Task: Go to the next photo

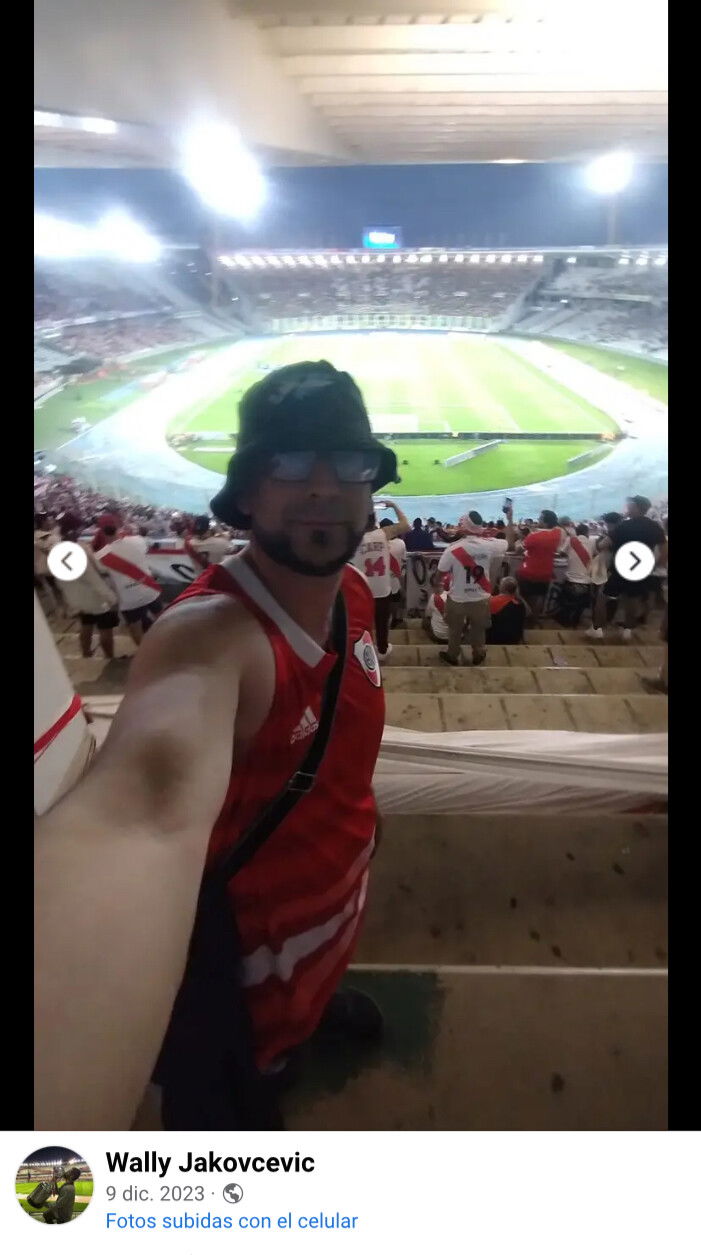Action: (634, 561)
